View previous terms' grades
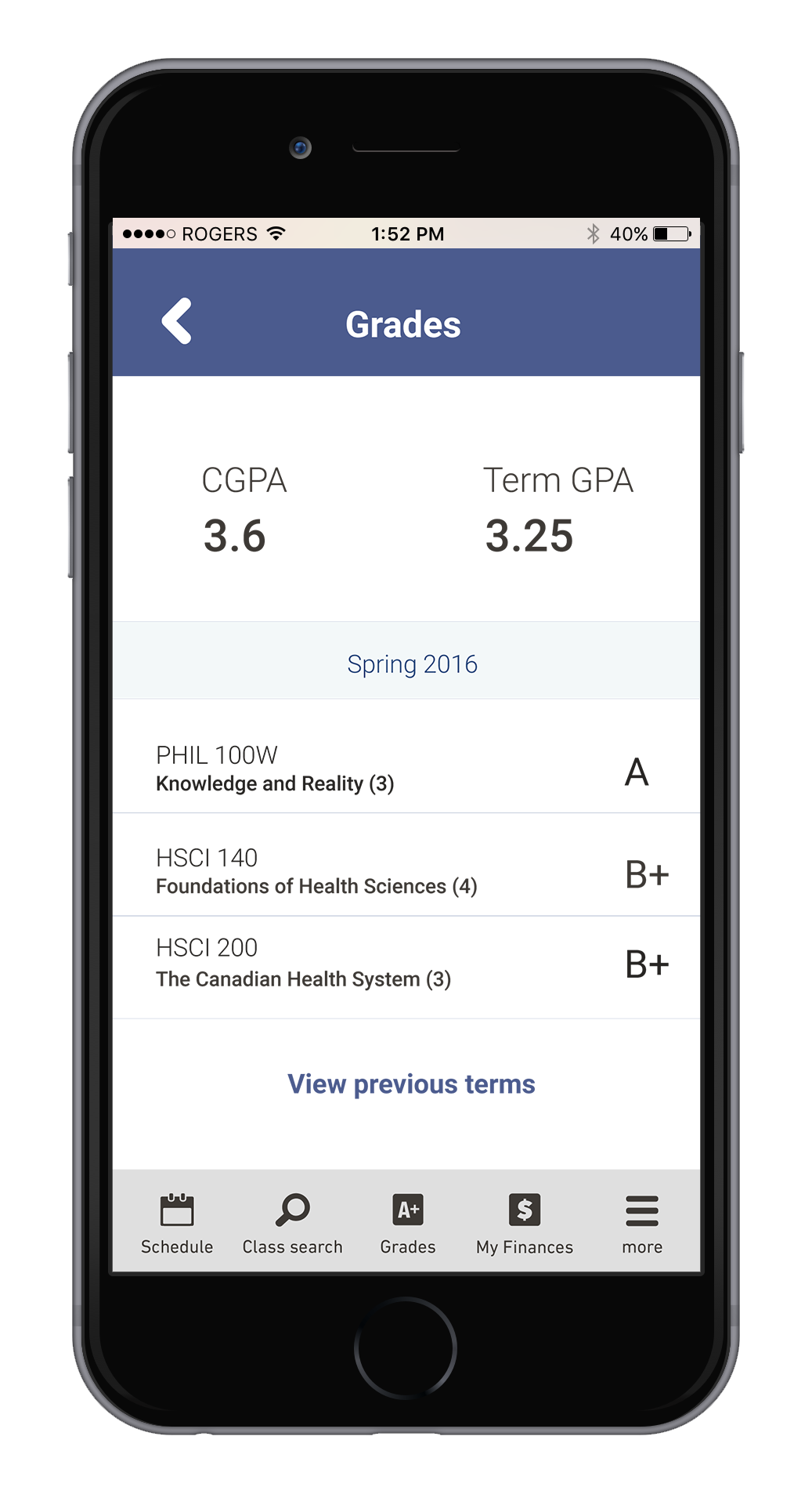The width and height of the screenshot is (812, 1494). 411,1084
